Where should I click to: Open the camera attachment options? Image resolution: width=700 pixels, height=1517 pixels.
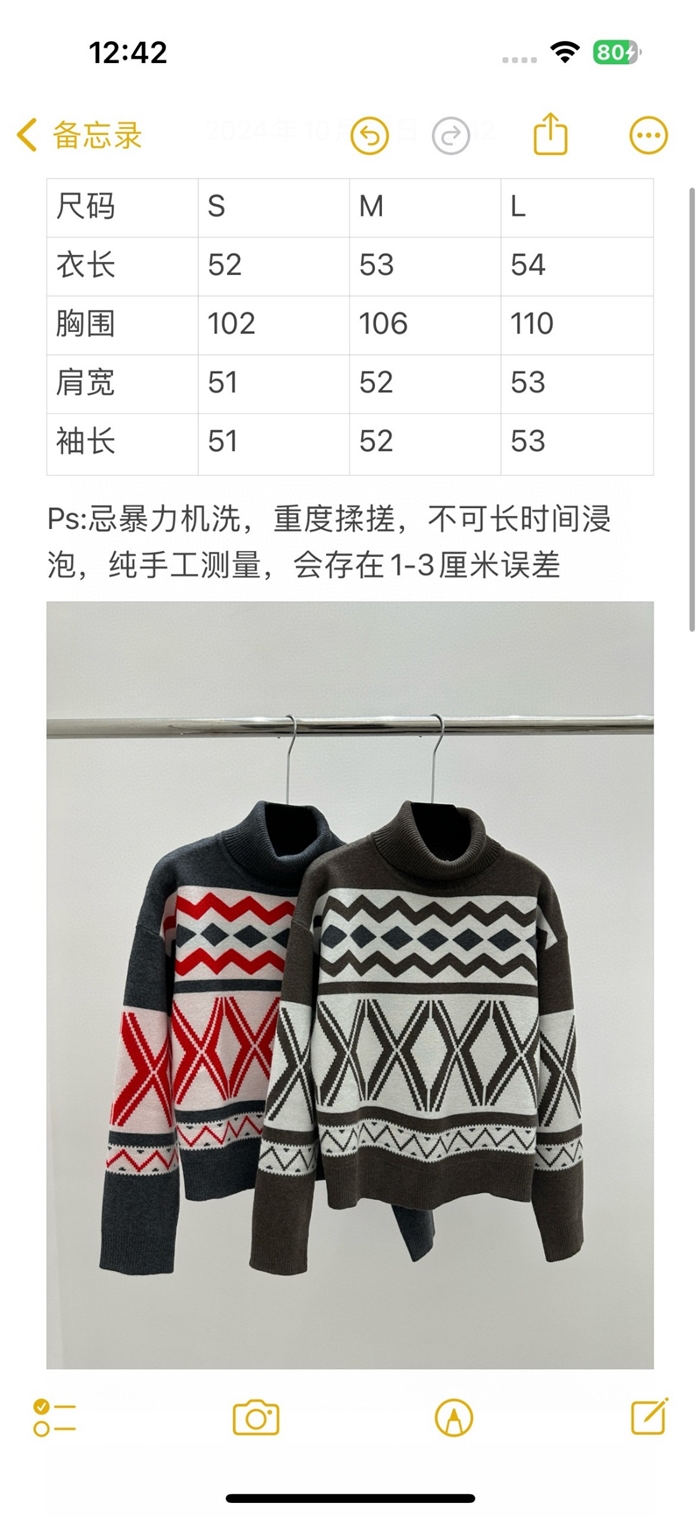(256, 1417)
